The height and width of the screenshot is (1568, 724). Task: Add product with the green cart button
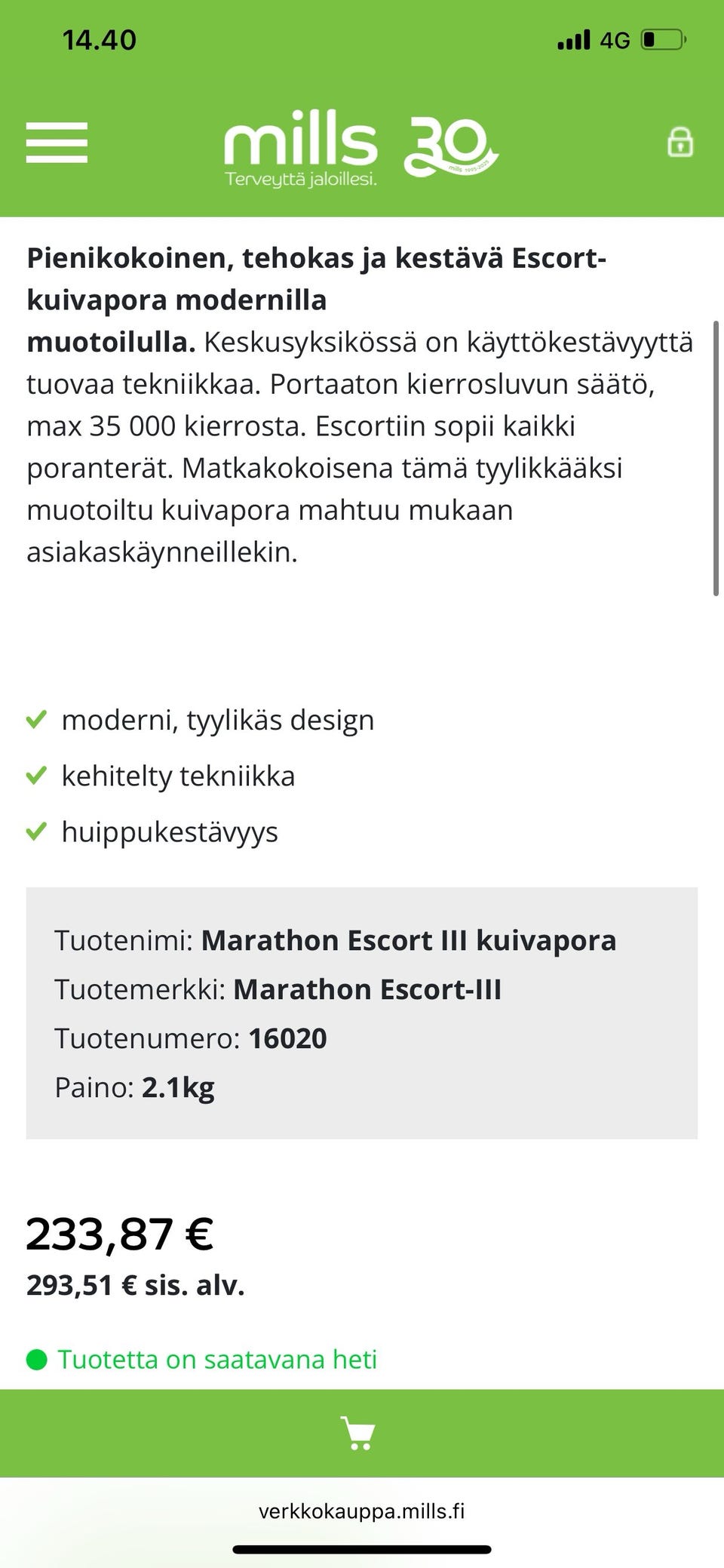362,1433
